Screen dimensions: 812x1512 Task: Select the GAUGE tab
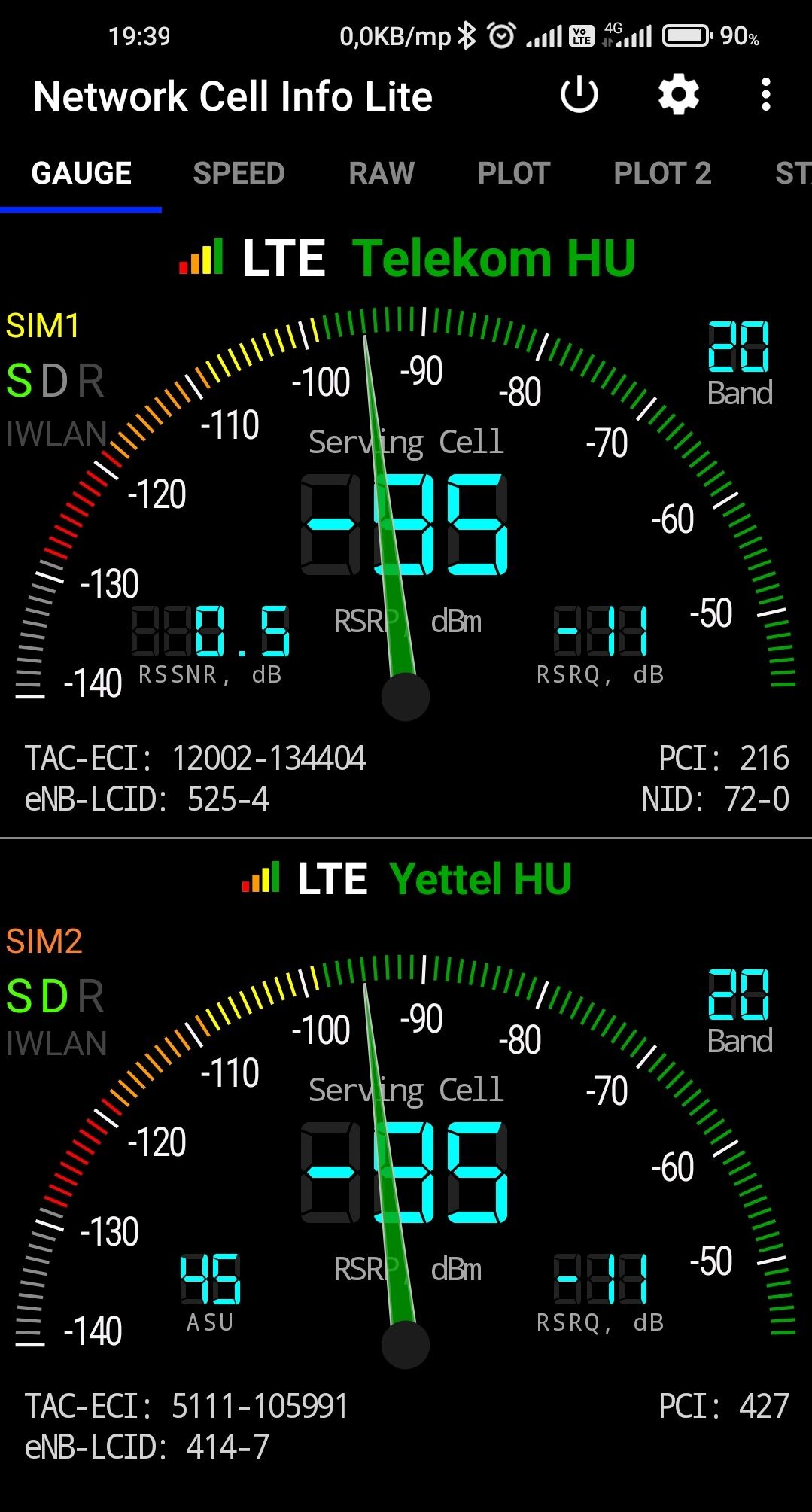click(81, 174)
